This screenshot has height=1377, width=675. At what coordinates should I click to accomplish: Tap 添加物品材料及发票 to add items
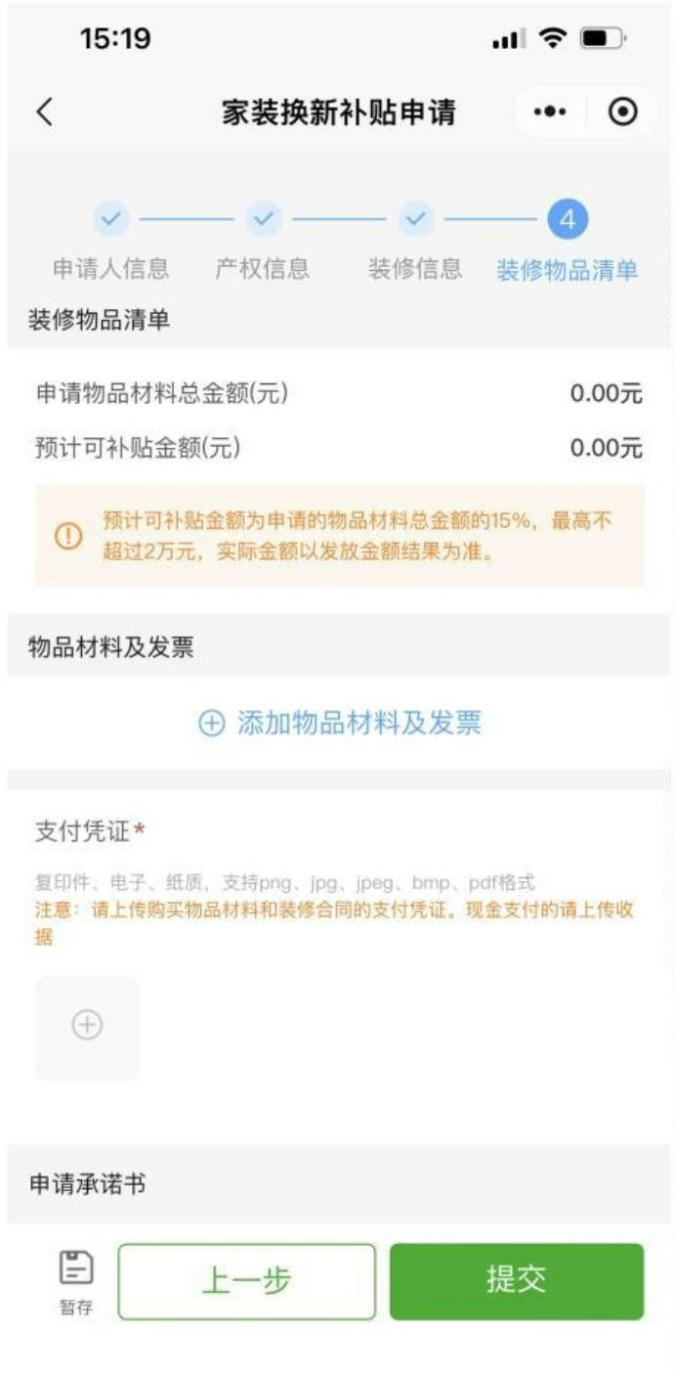point(340,724)
